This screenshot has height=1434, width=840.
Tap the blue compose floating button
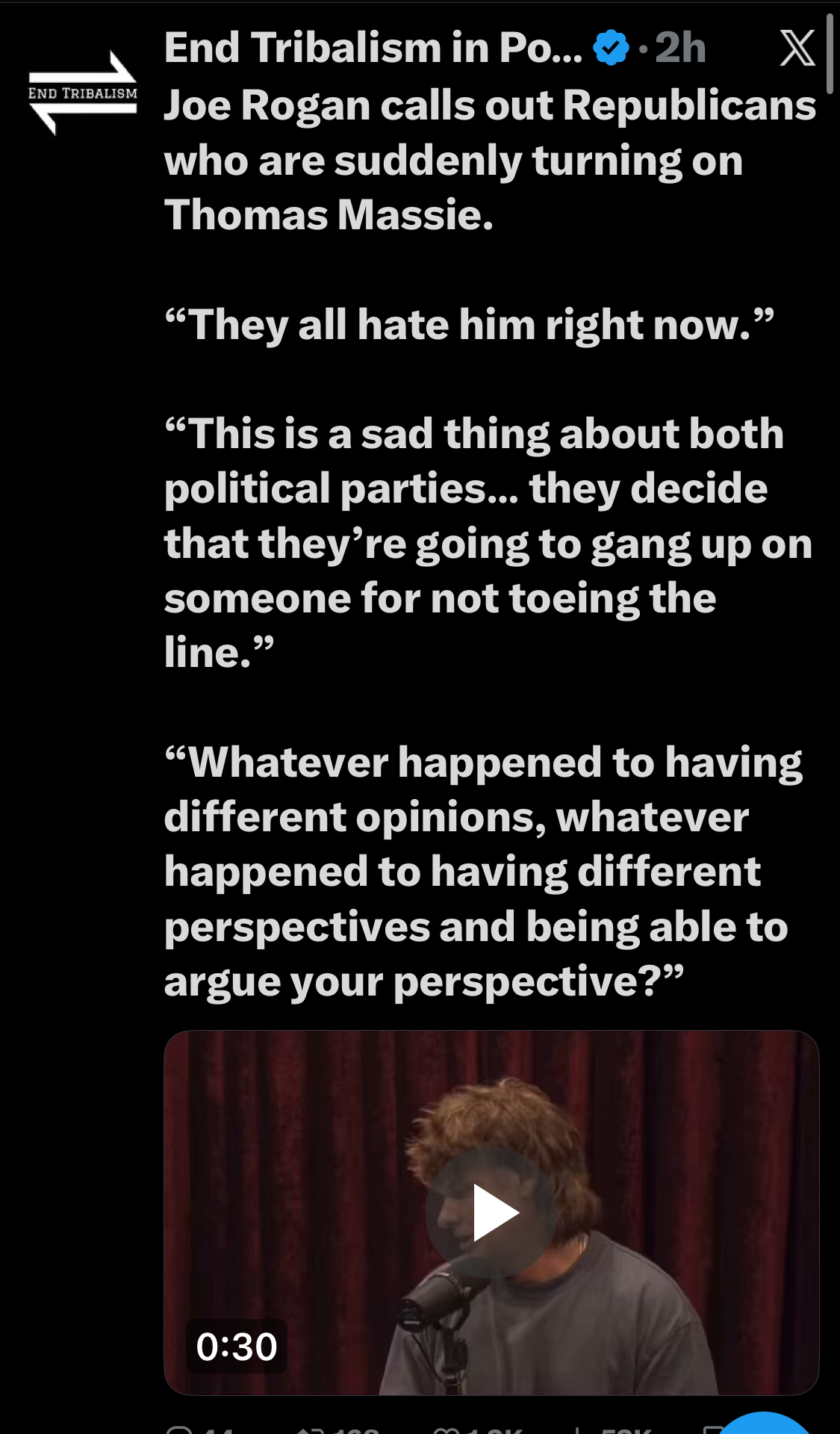[765, 1423]
